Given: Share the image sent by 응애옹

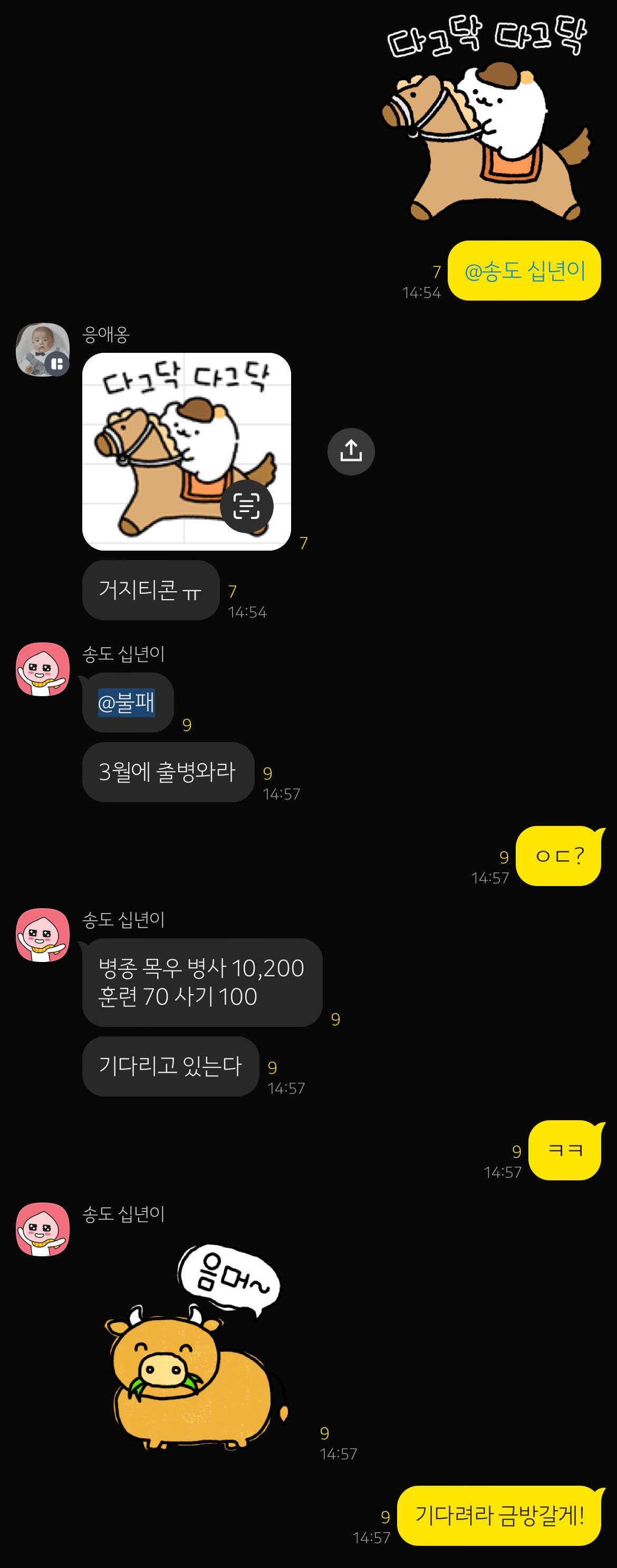Looking at the screenshot, I should point(351,451).
